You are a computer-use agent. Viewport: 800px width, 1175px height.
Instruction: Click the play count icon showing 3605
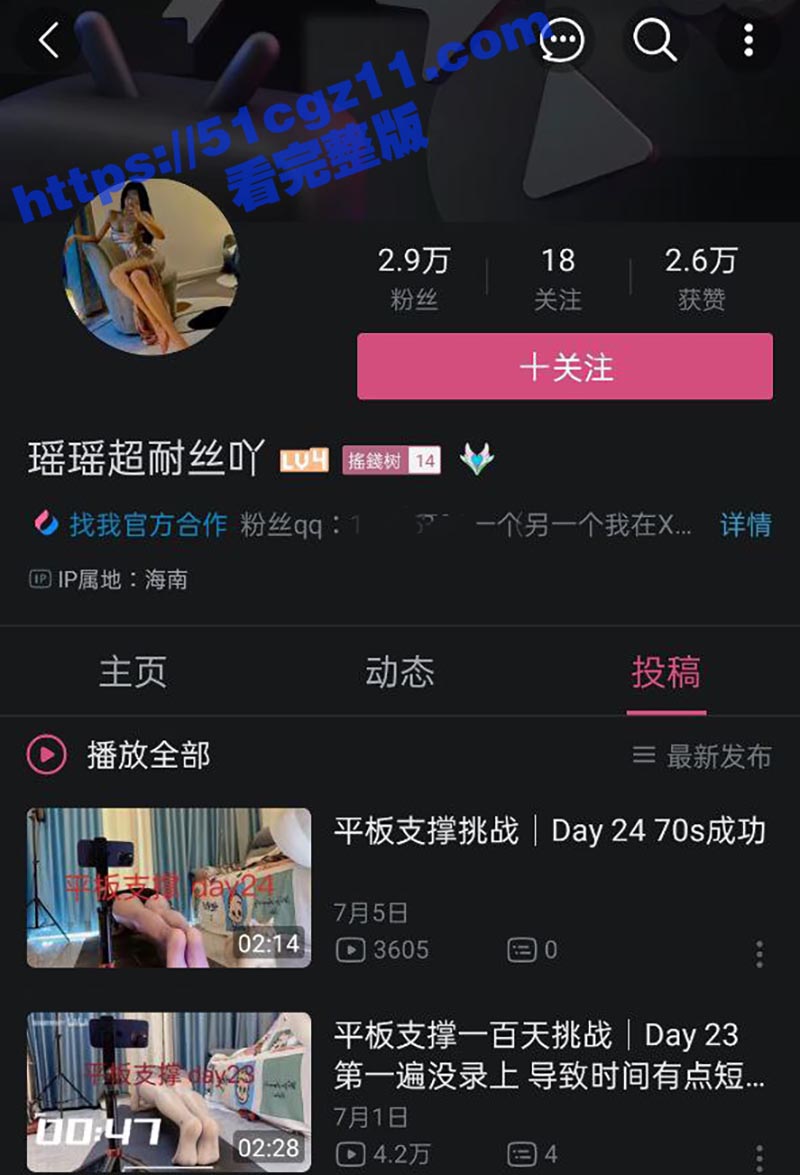click(x=352, y=951)
